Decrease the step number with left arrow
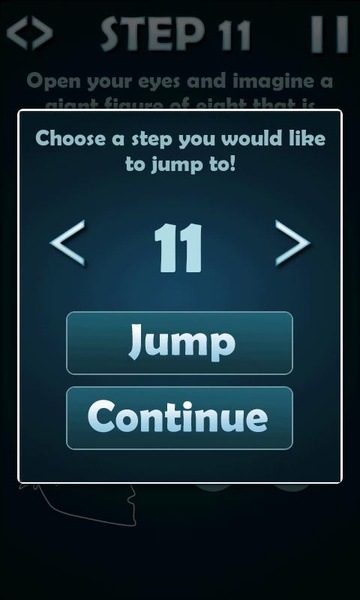The height and width of the screenshot is (600, 360). click(68, 243)
